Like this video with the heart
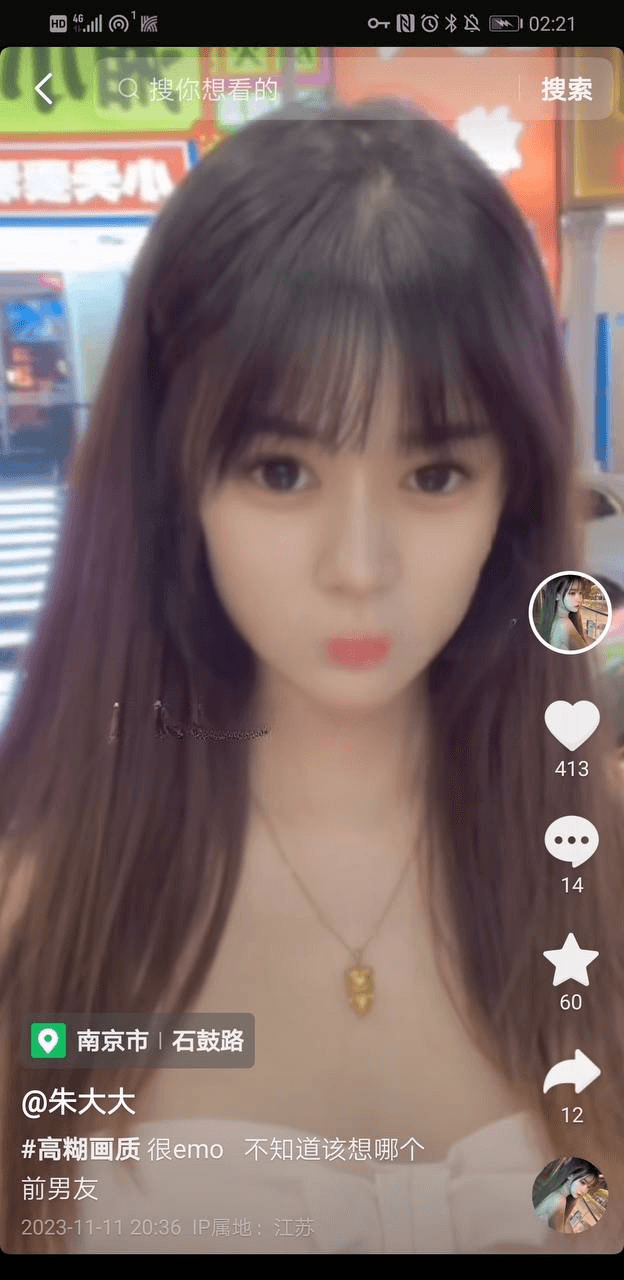624x1280 pixels. tap(571, 725)
